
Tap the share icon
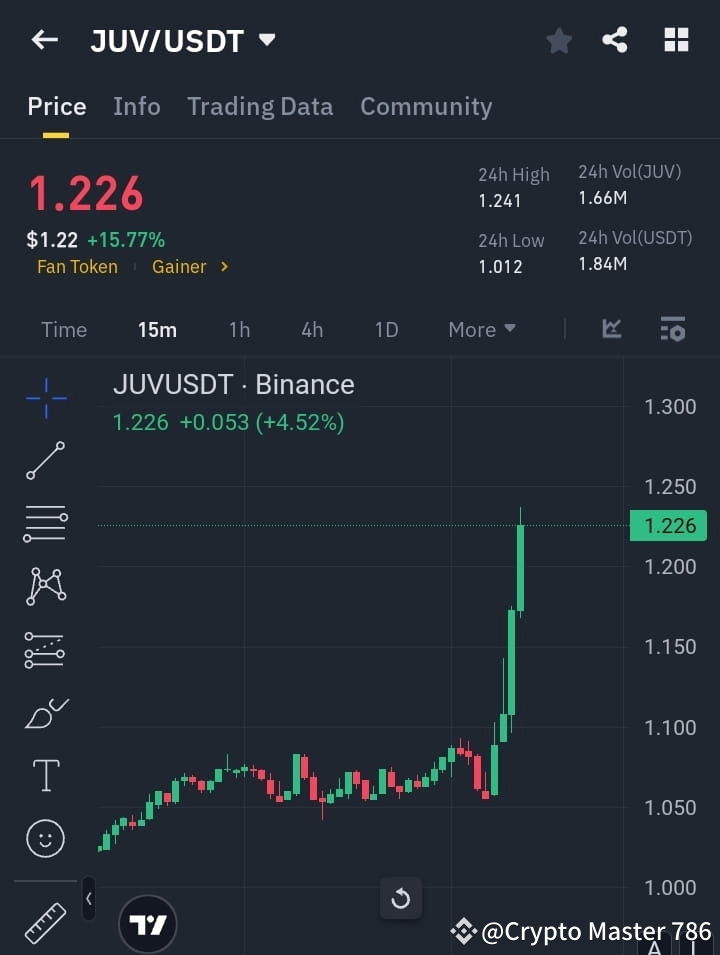(x=616, y=40)
